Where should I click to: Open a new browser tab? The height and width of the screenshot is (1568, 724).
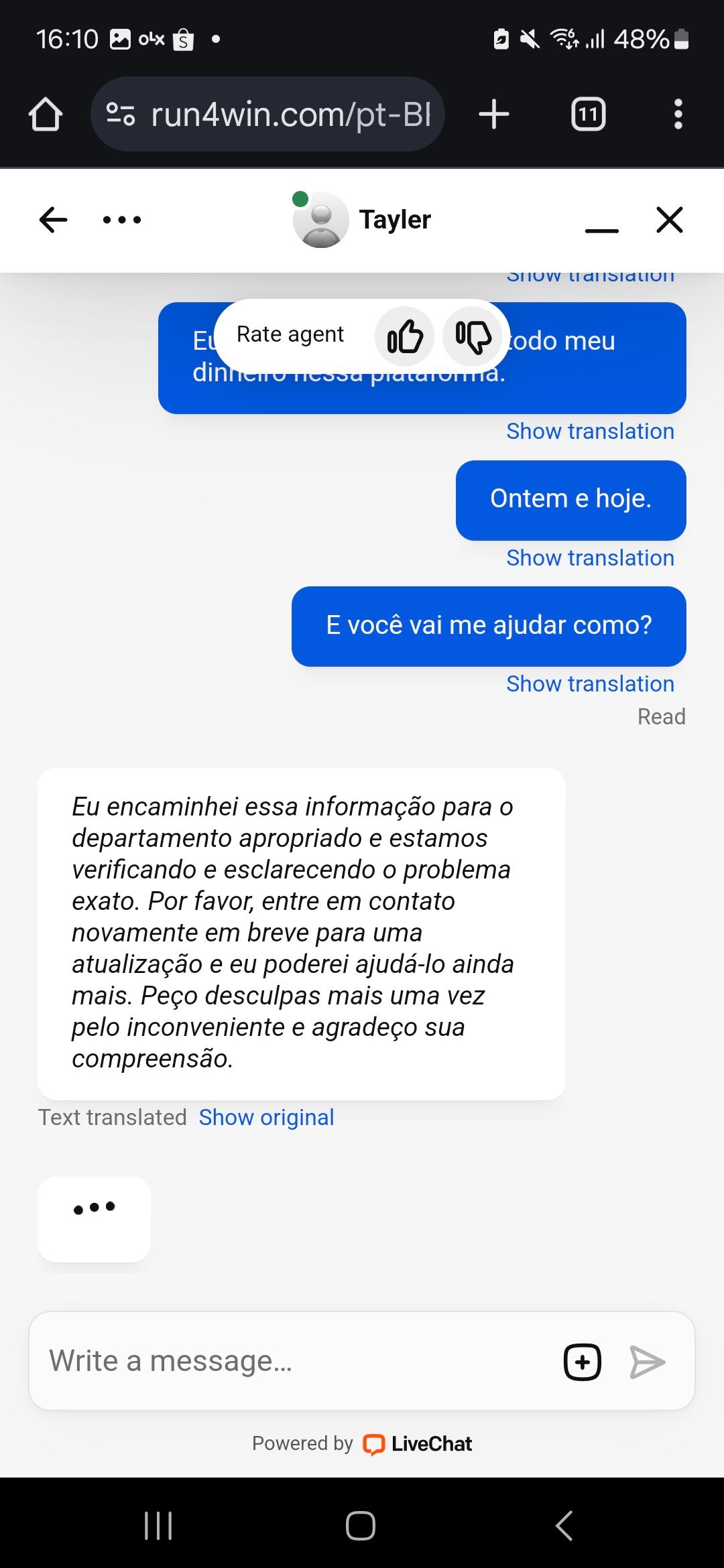(494, 114)
